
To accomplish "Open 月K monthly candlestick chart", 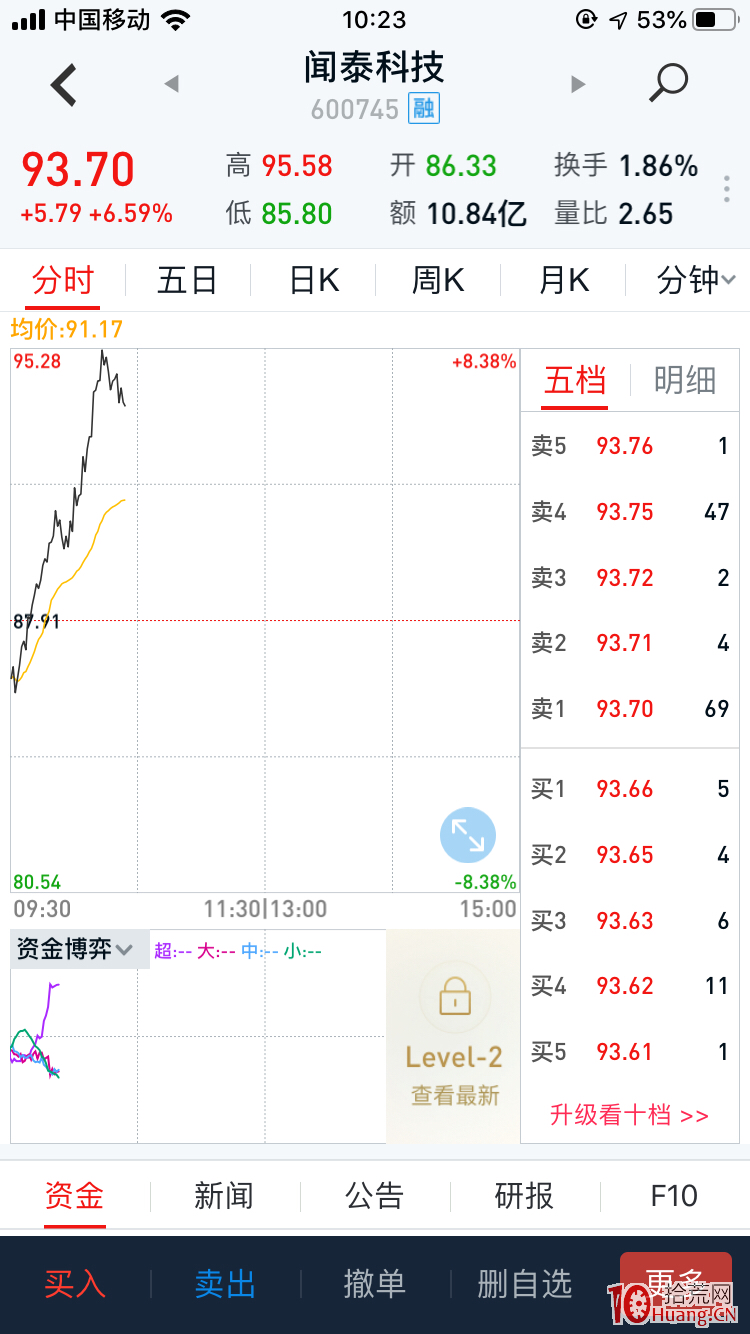I will pos(564,280).
